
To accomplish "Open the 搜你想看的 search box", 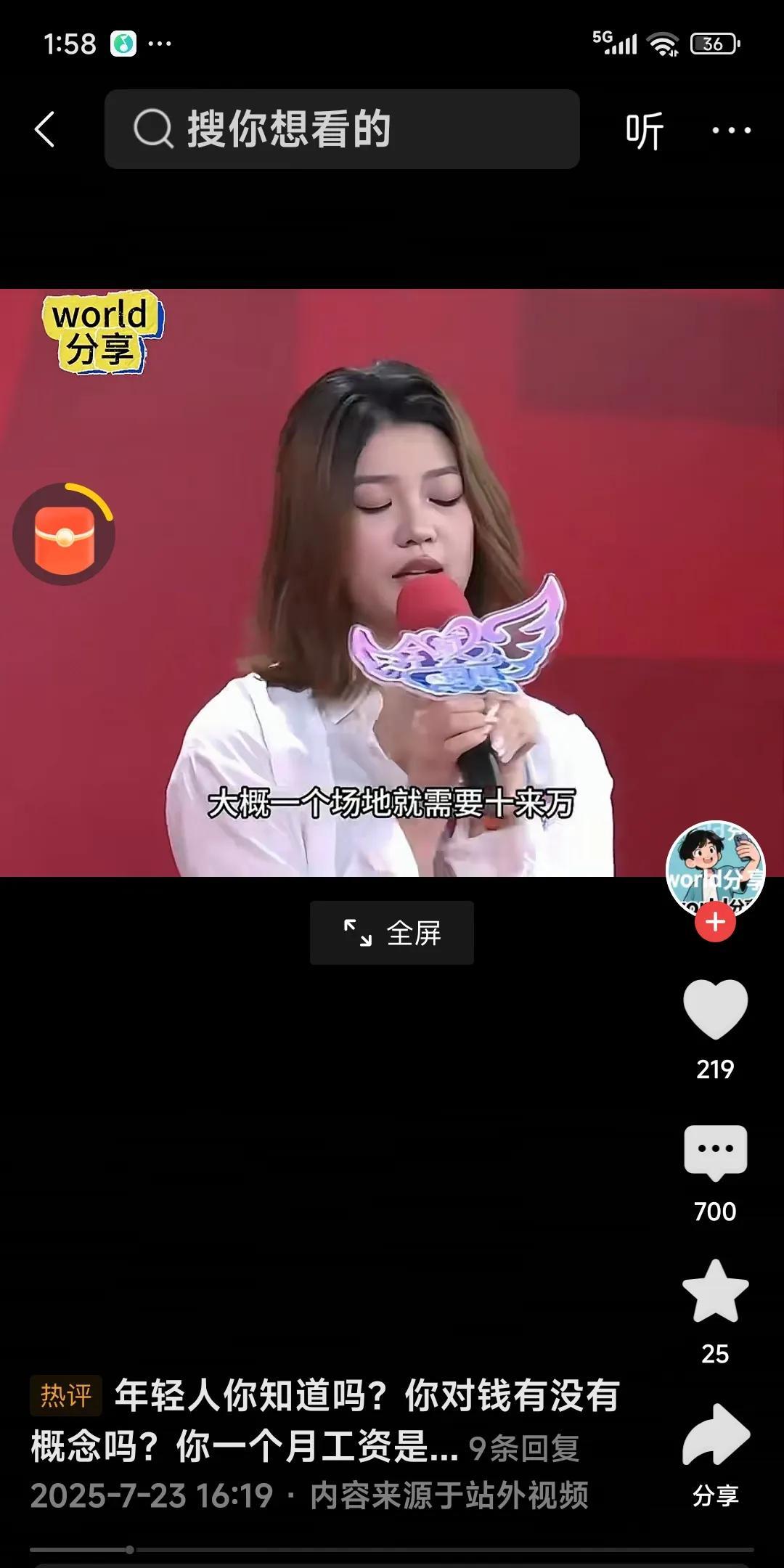I will coord(342,130).
